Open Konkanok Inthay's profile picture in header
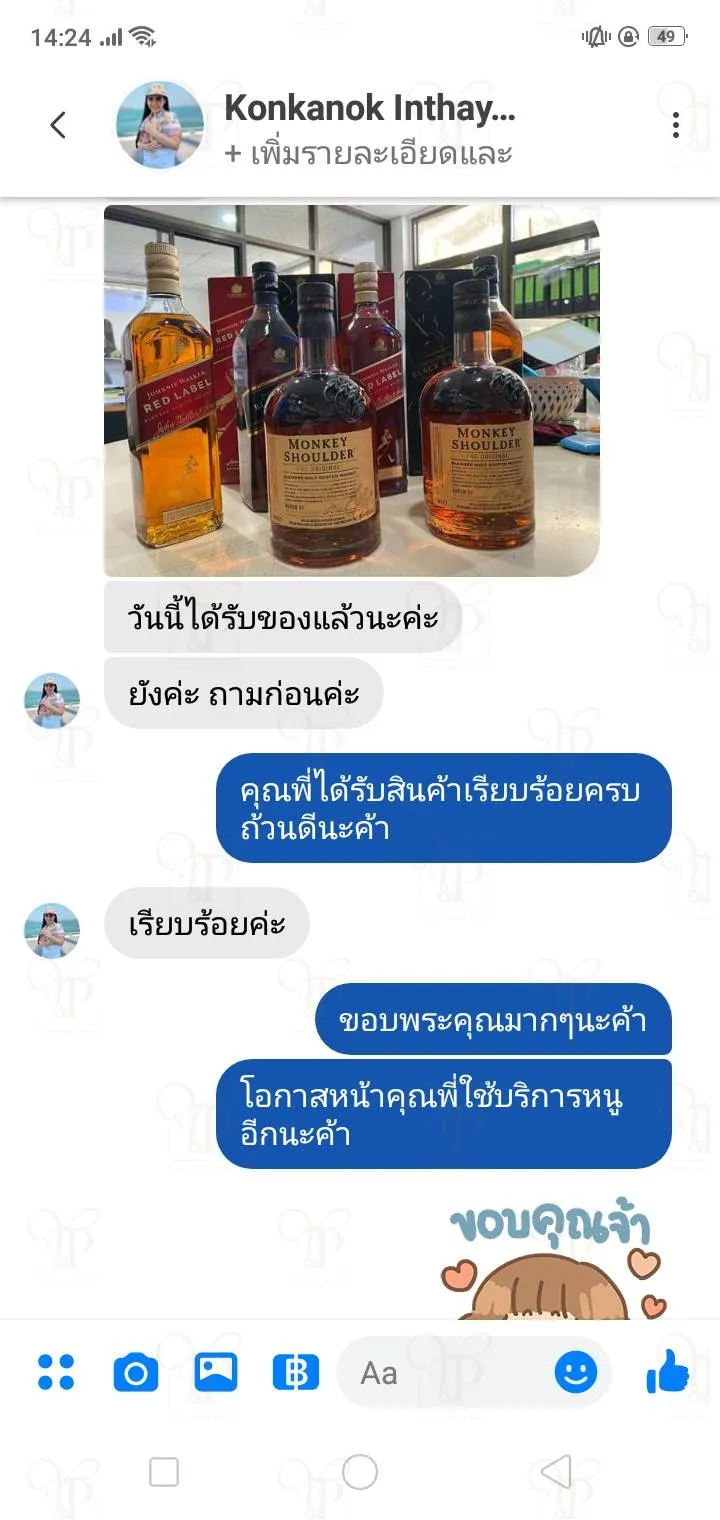Image resolution: width=720 pixels, height=1520 pixels. [x=161, y=125]
